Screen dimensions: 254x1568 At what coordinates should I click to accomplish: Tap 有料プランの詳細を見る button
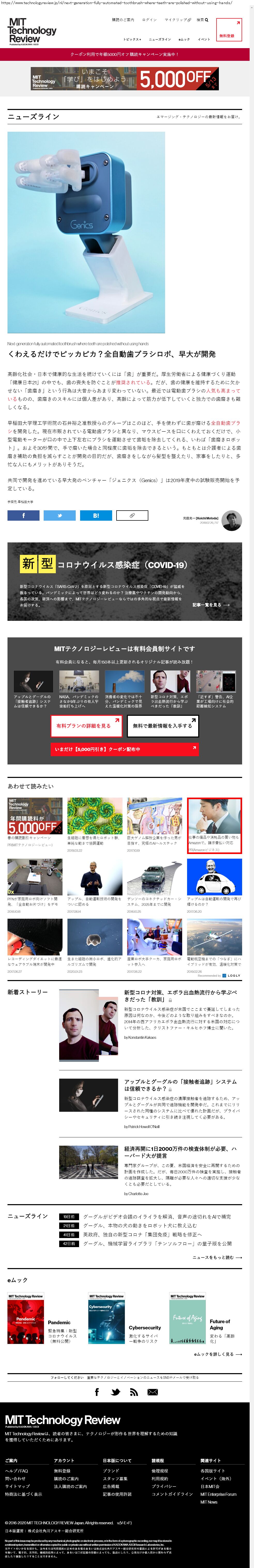pyautogui.click(x=86, y=726)
